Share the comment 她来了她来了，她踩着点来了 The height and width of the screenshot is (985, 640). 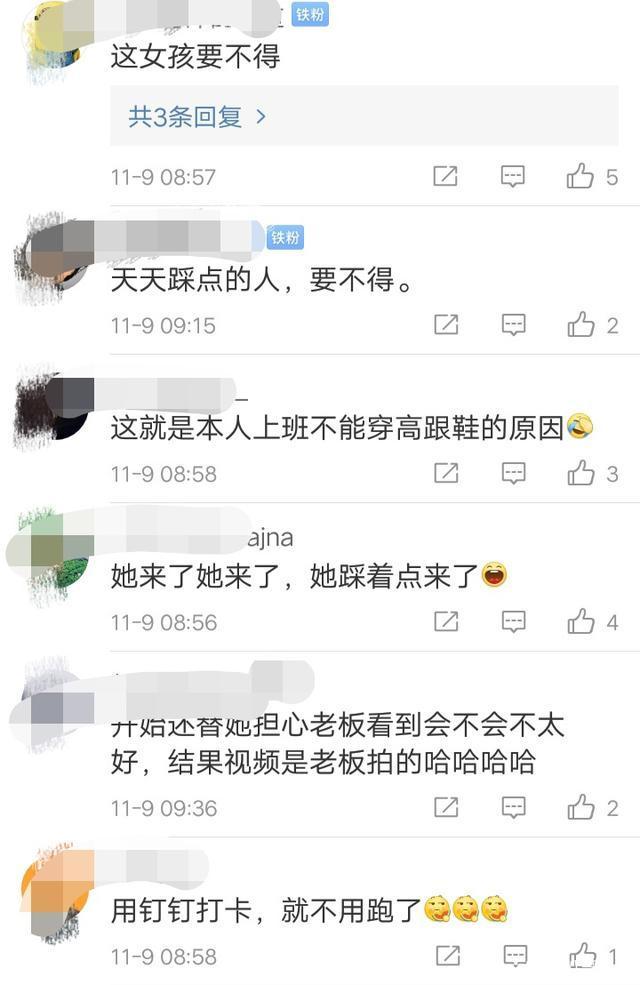coord(445,622)
